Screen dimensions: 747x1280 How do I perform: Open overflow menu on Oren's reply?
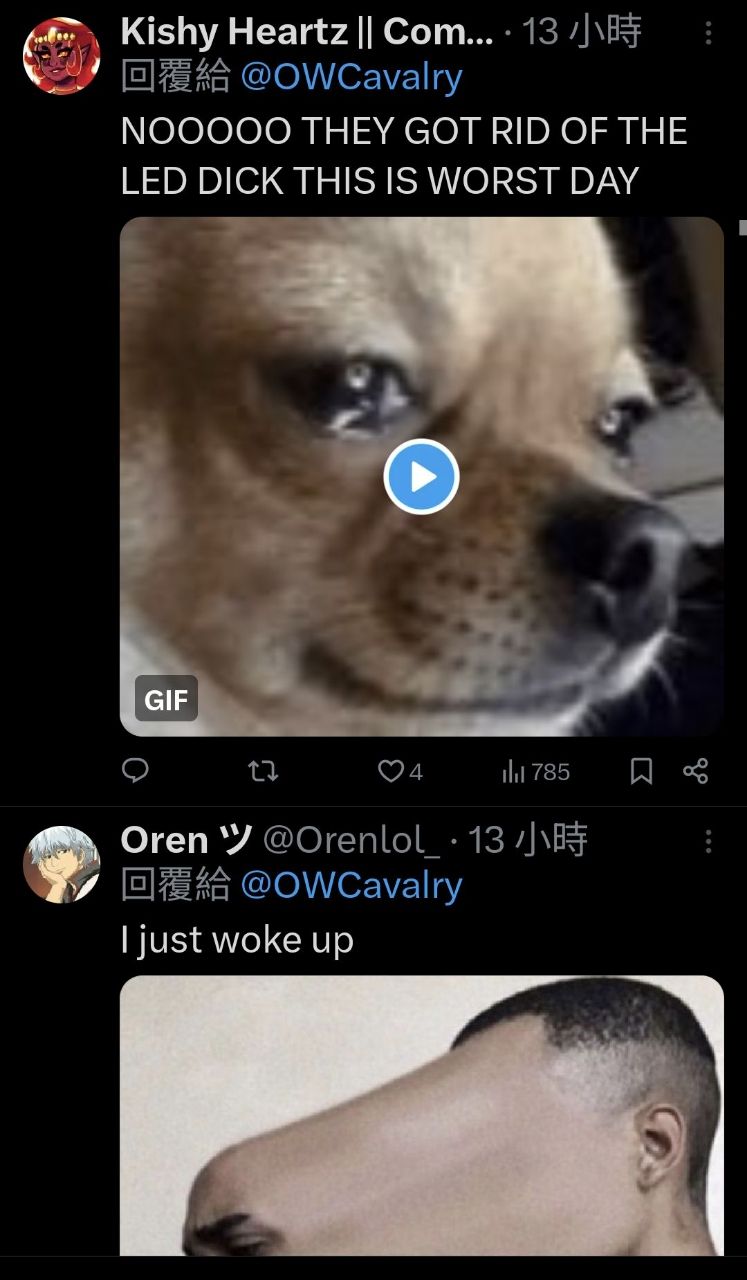[x=708, y=841]
